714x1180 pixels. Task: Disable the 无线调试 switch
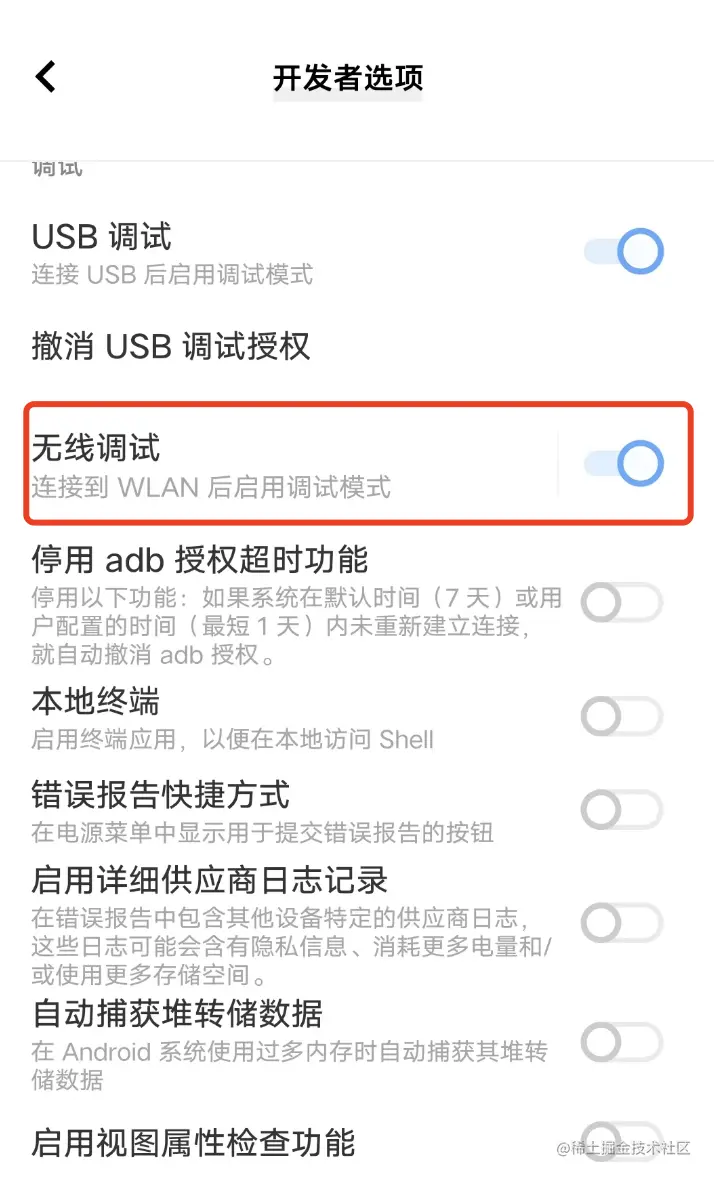[624, 464]
